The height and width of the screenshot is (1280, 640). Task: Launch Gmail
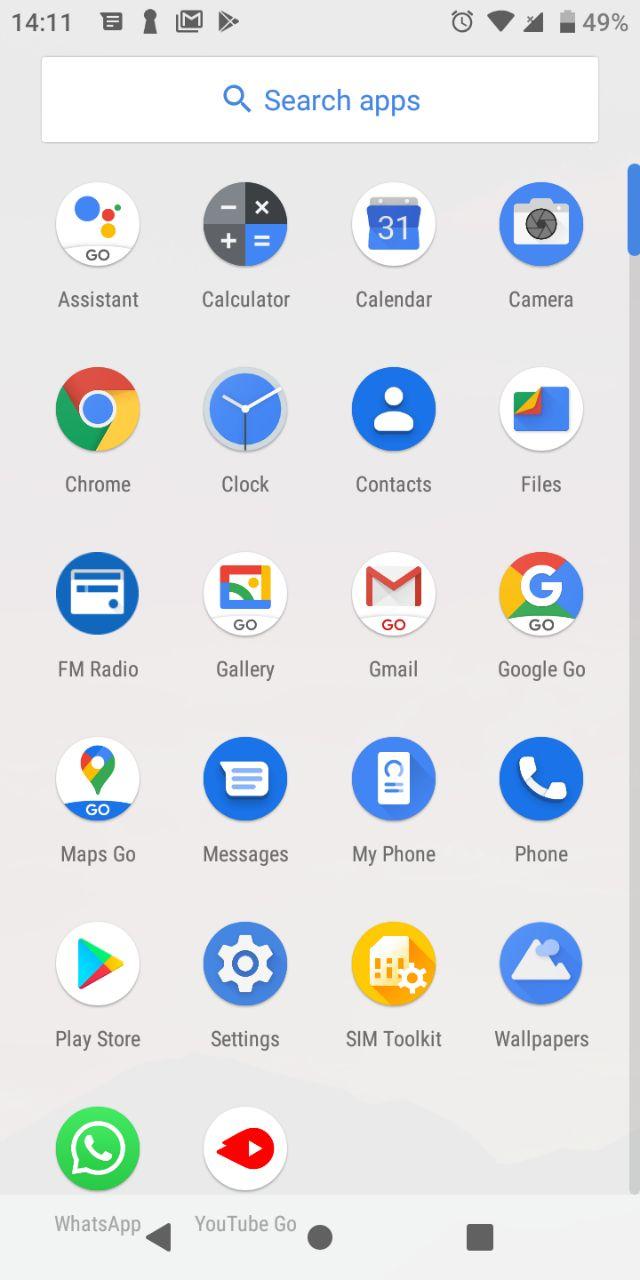[x=393, y=594]
